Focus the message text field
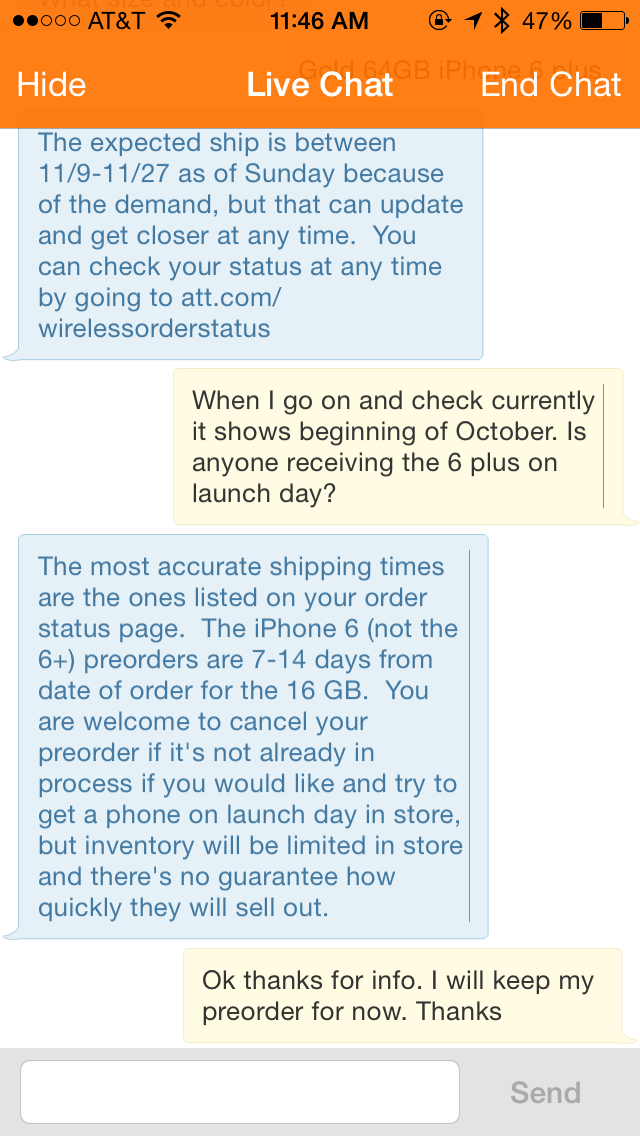 pyautogui.click(x=240, y=1092)
